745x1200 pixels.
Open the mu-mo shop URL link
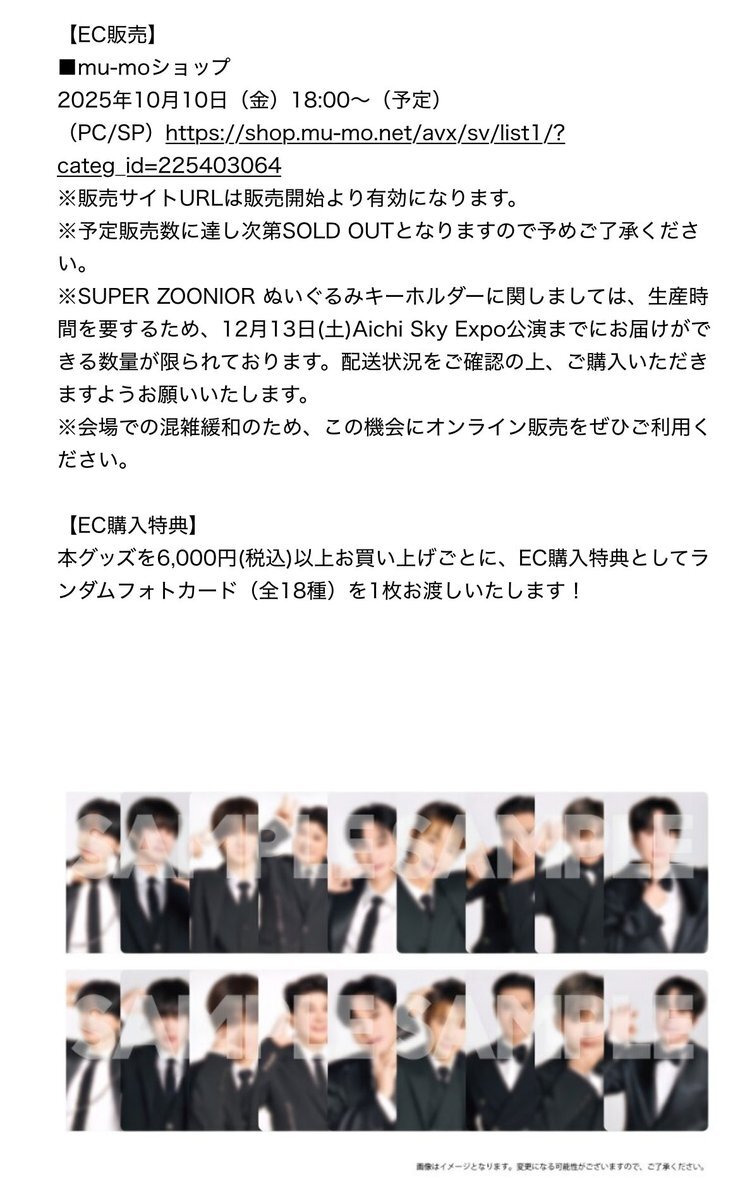tap(365, 133)
